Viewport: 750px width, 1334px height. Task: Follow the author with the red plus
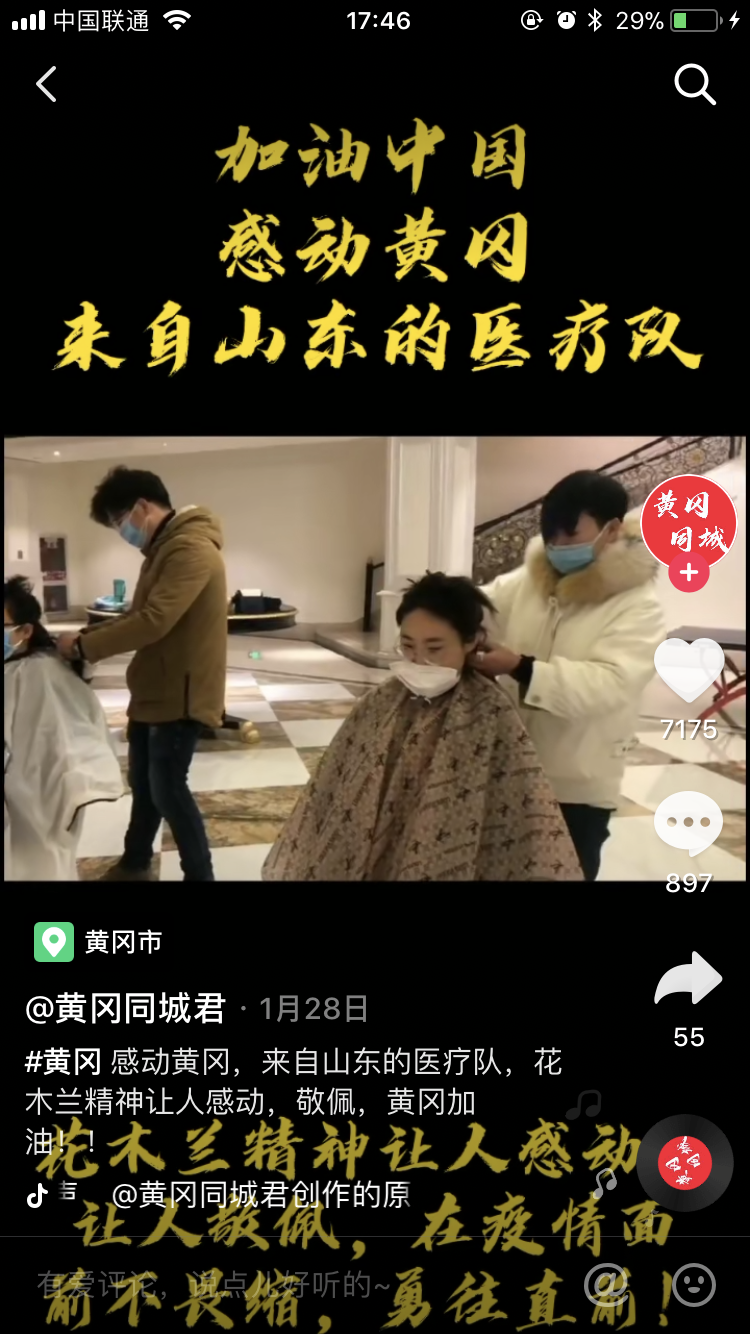click(688, 573)
